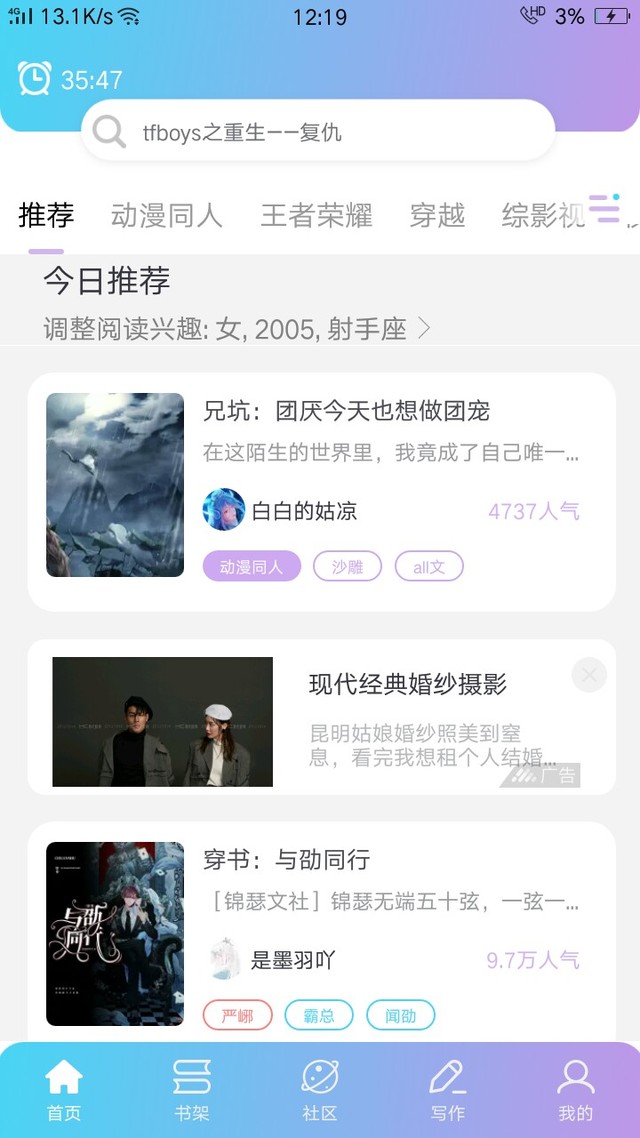Open the category list menu icon

(x=604, y=209)
